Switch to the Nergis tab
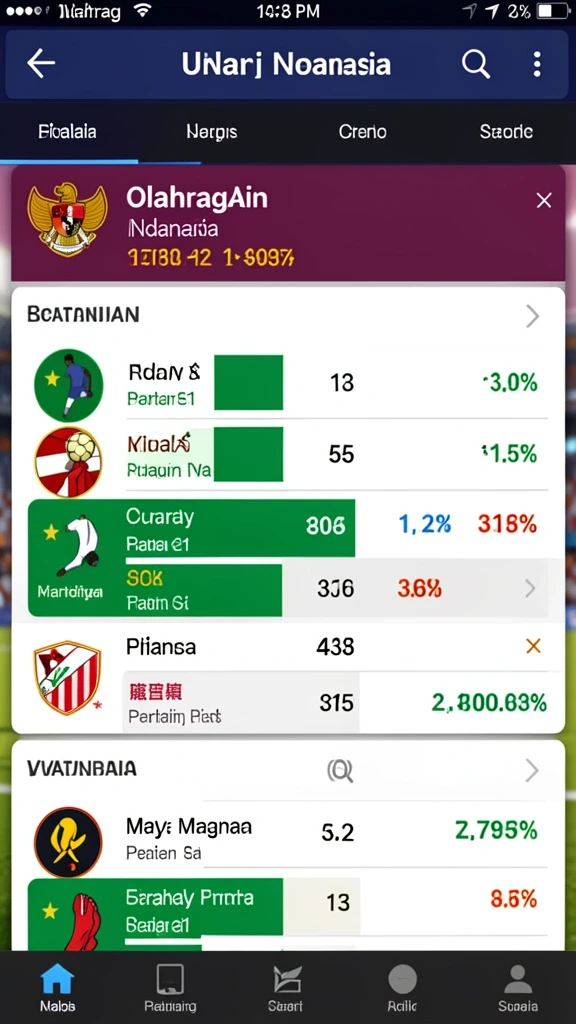Viewport: 576px width, 1024px height. 212,132
